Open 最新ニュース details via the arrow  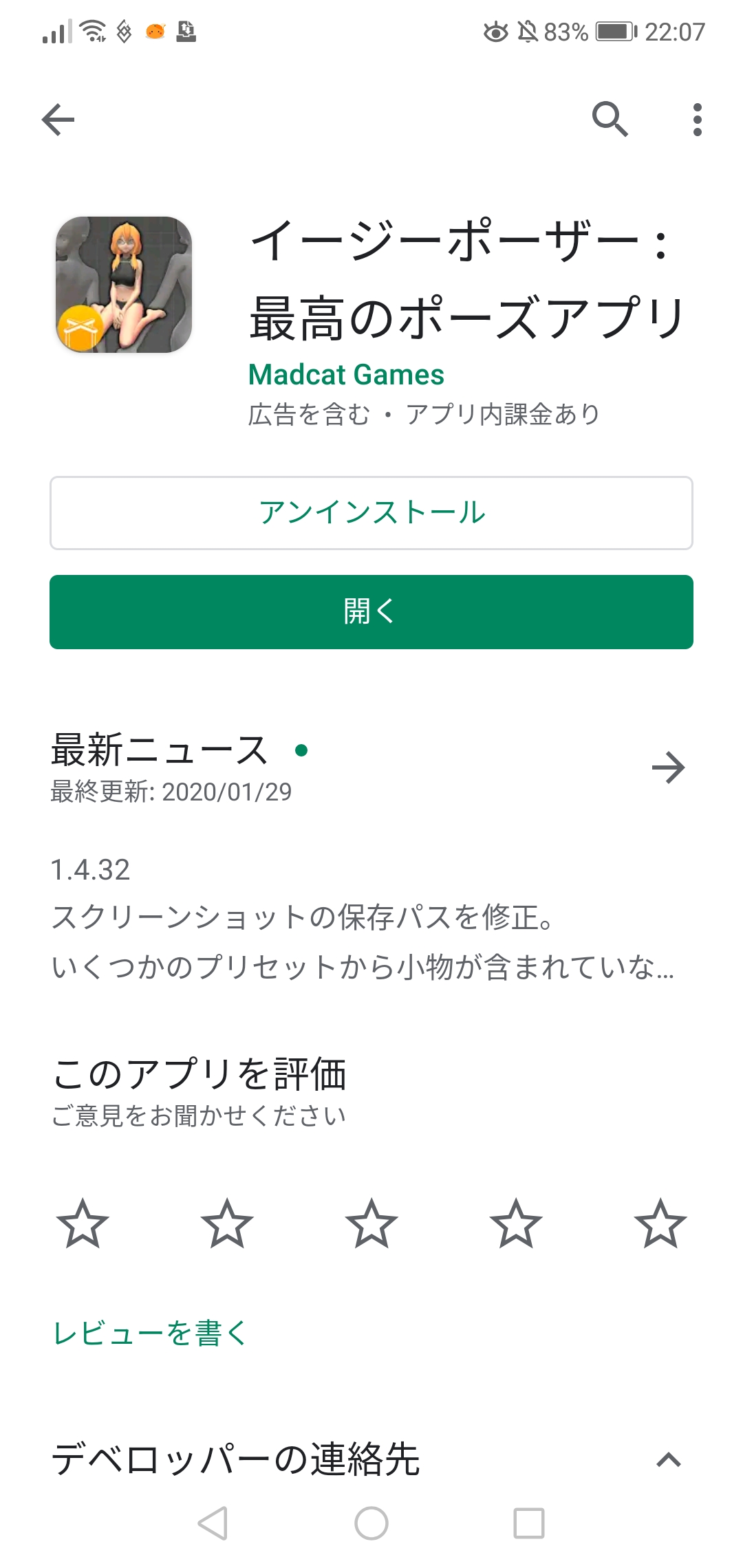[x=668, y=767]
